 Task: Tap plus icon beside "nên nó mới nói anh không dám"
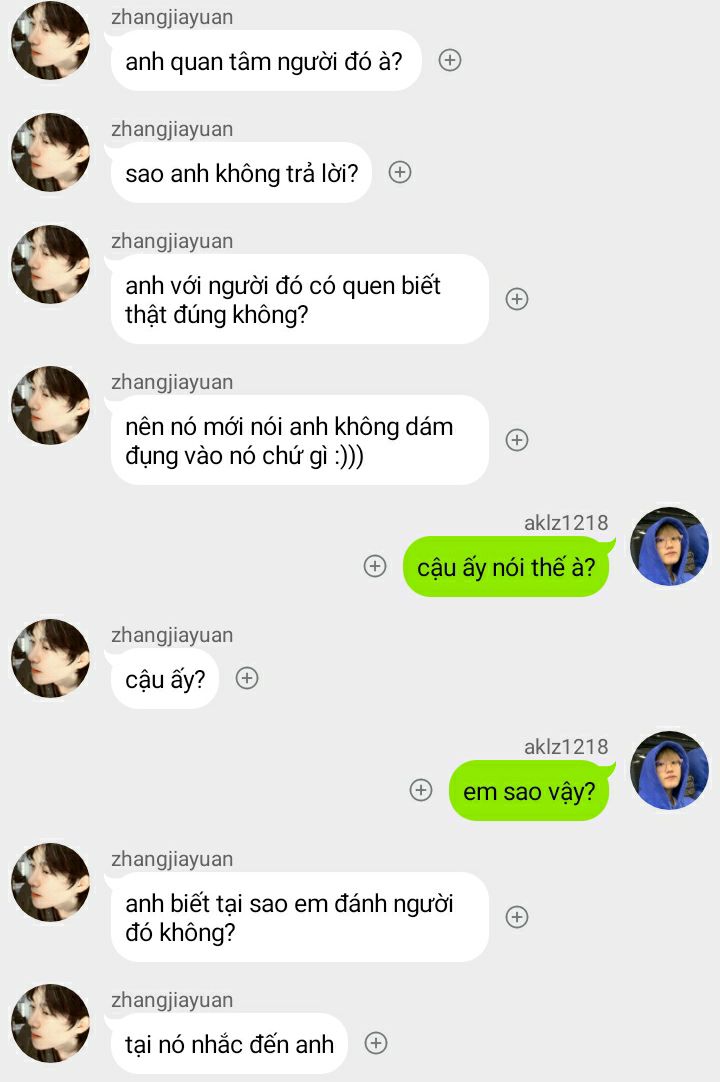click(516, 440)
